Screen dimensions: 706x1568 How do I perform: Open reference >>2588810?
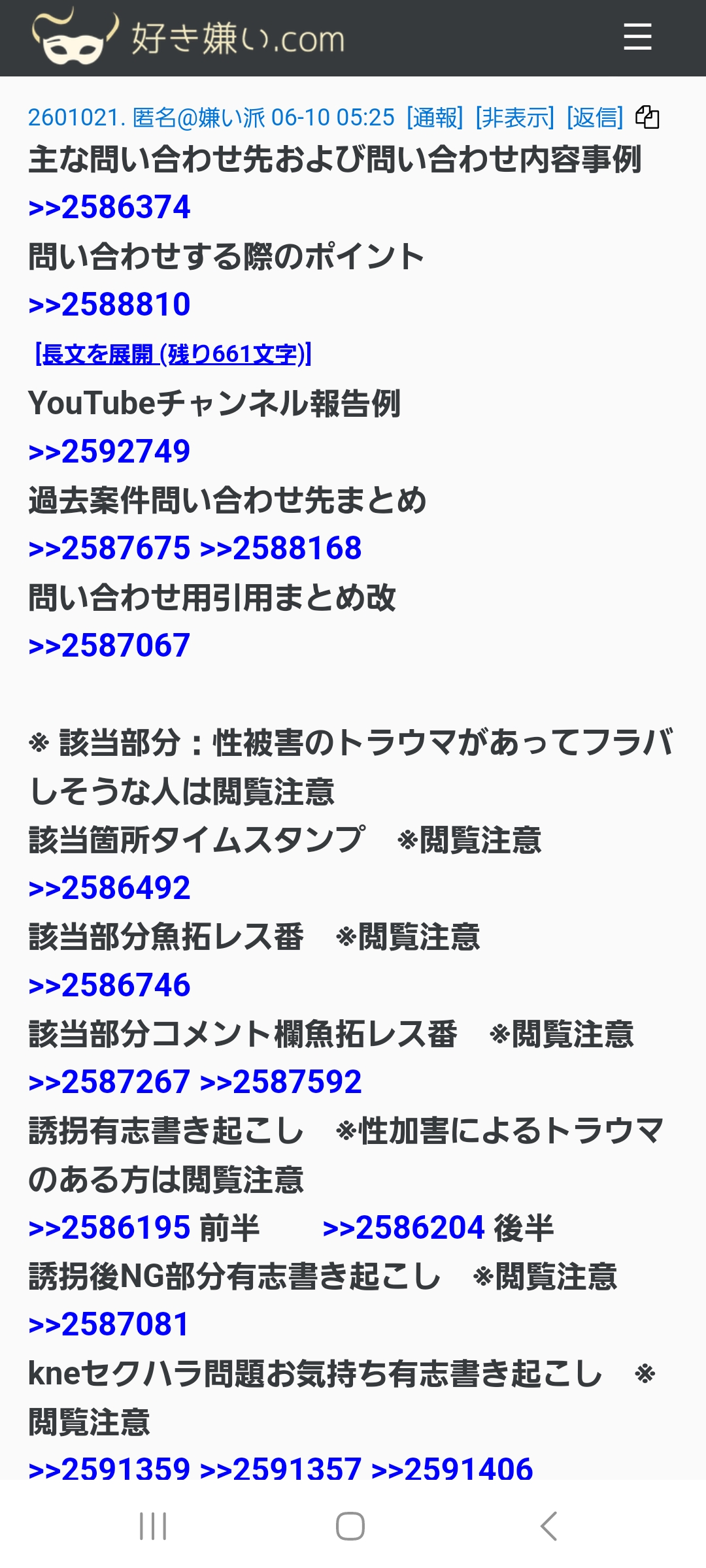click(109, 305)
